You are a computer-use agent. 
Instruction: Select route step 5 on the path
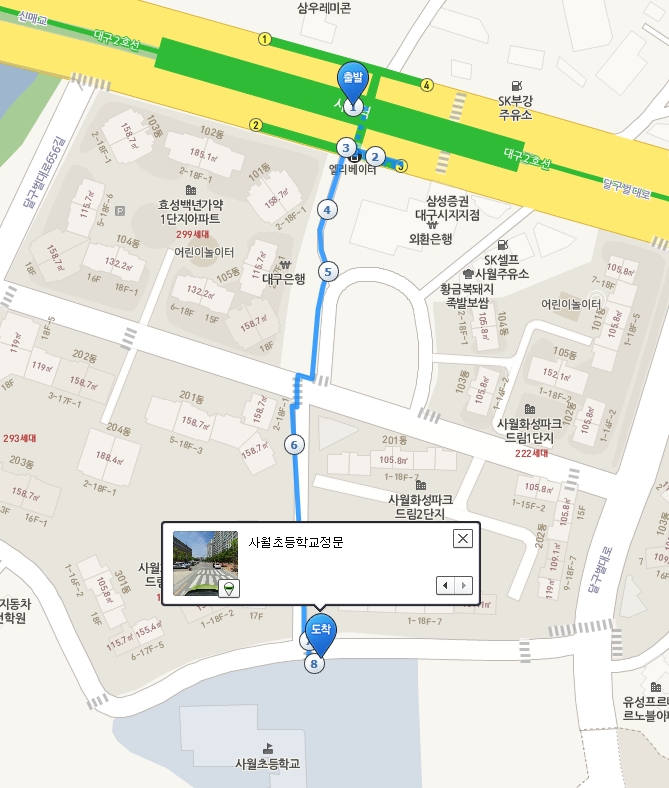[329, 271]
